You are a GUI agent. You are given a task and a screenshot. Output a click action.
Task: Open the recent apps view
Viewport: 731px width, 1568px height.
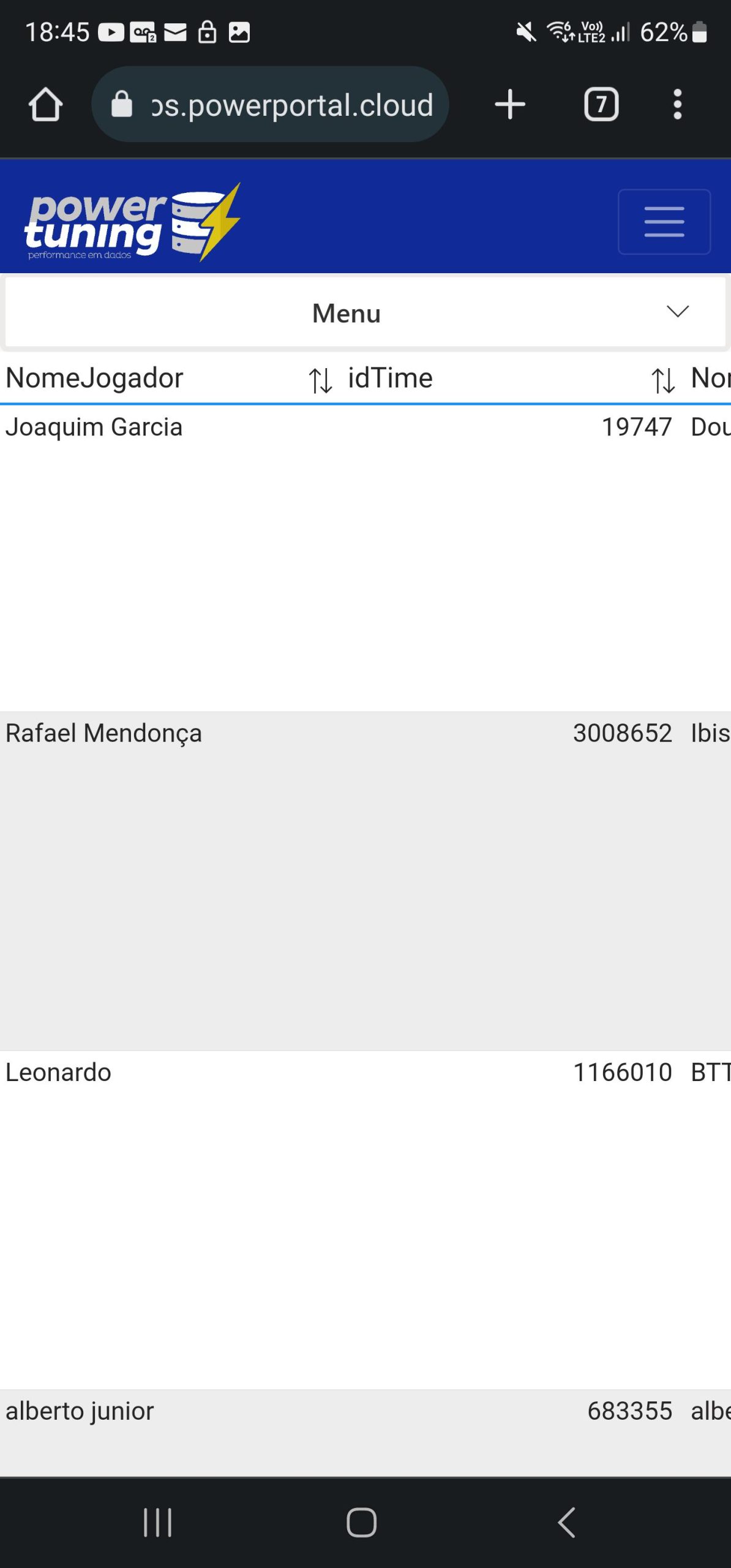157,1522
